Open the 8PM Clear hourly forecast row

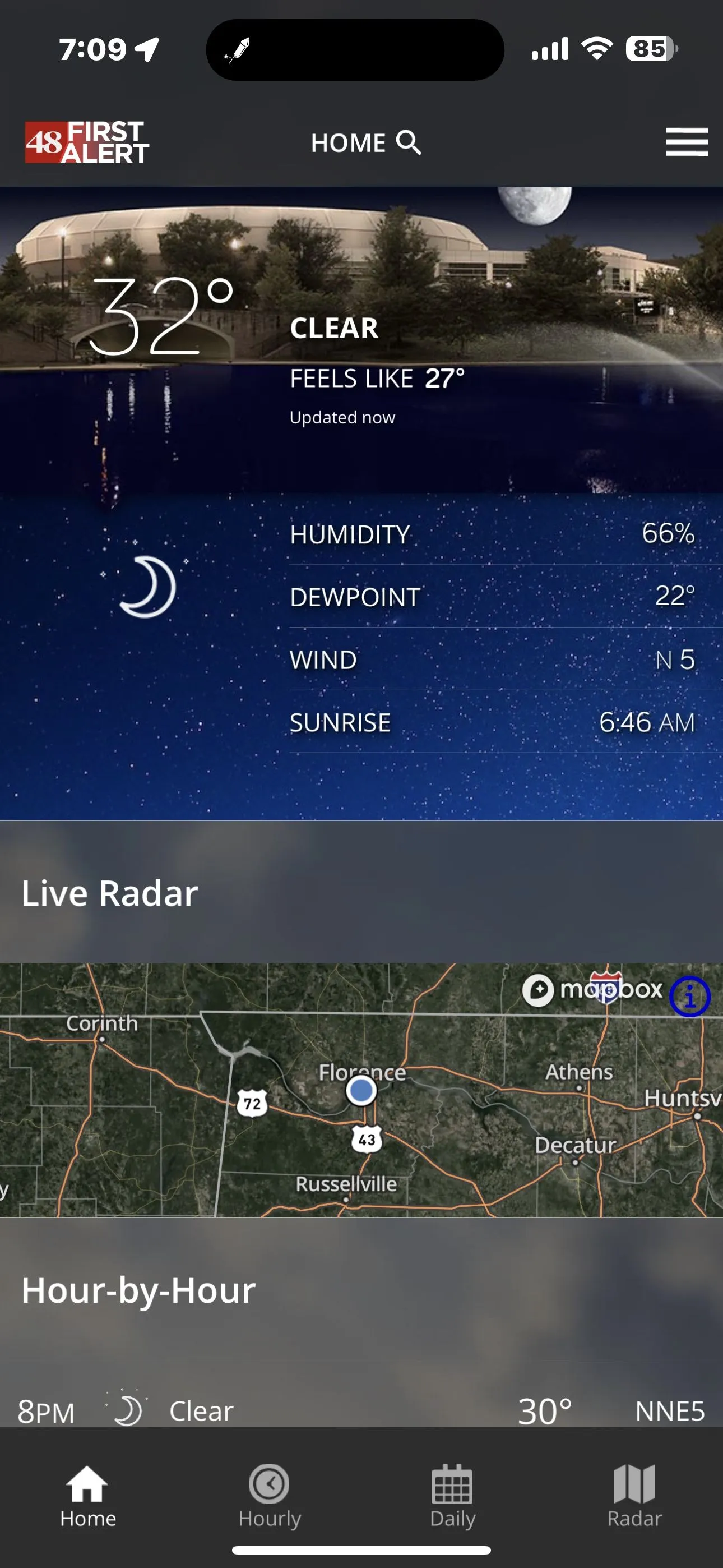pyautogui.click(x=361, y=1410)
